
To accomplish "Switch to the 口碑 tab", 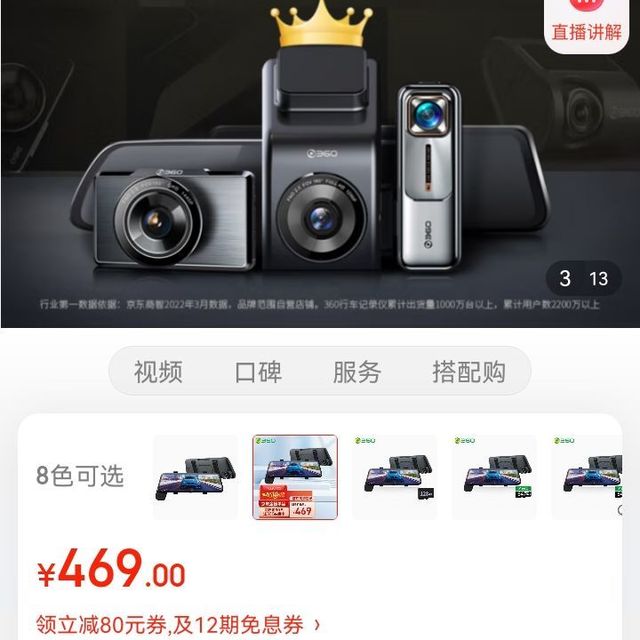I will coord(258,372).
